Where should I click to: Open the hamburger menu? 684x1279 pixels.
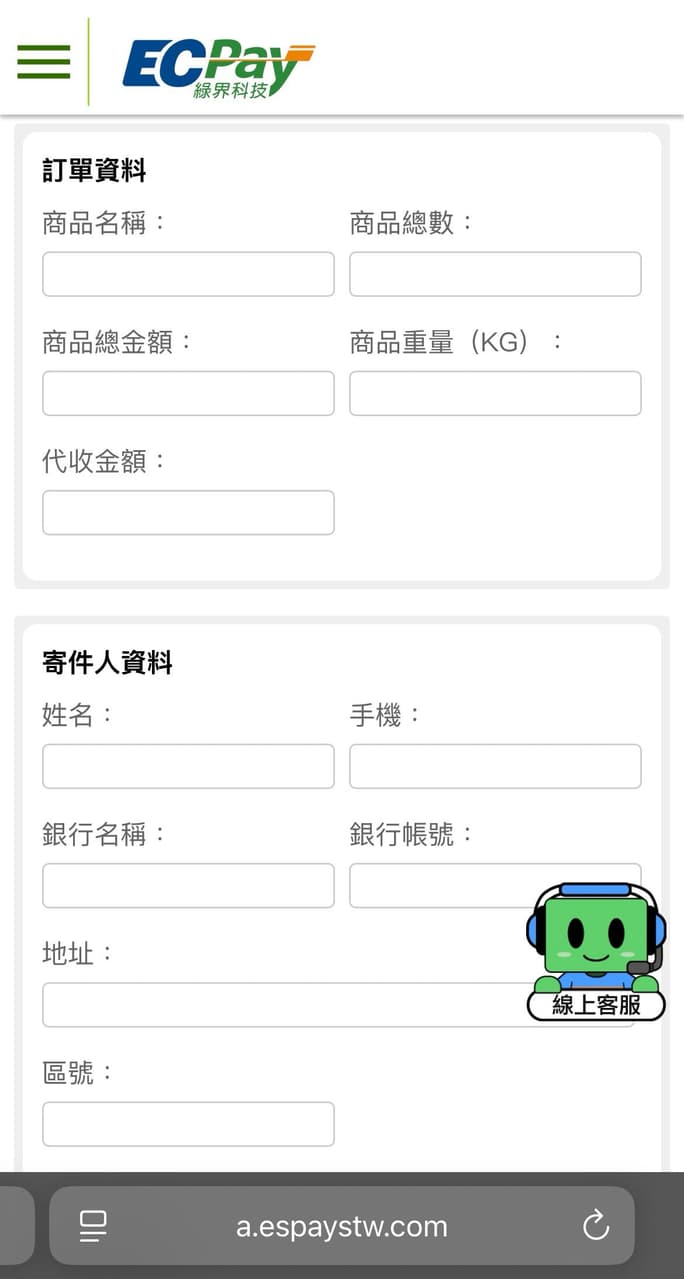point(44,62)
